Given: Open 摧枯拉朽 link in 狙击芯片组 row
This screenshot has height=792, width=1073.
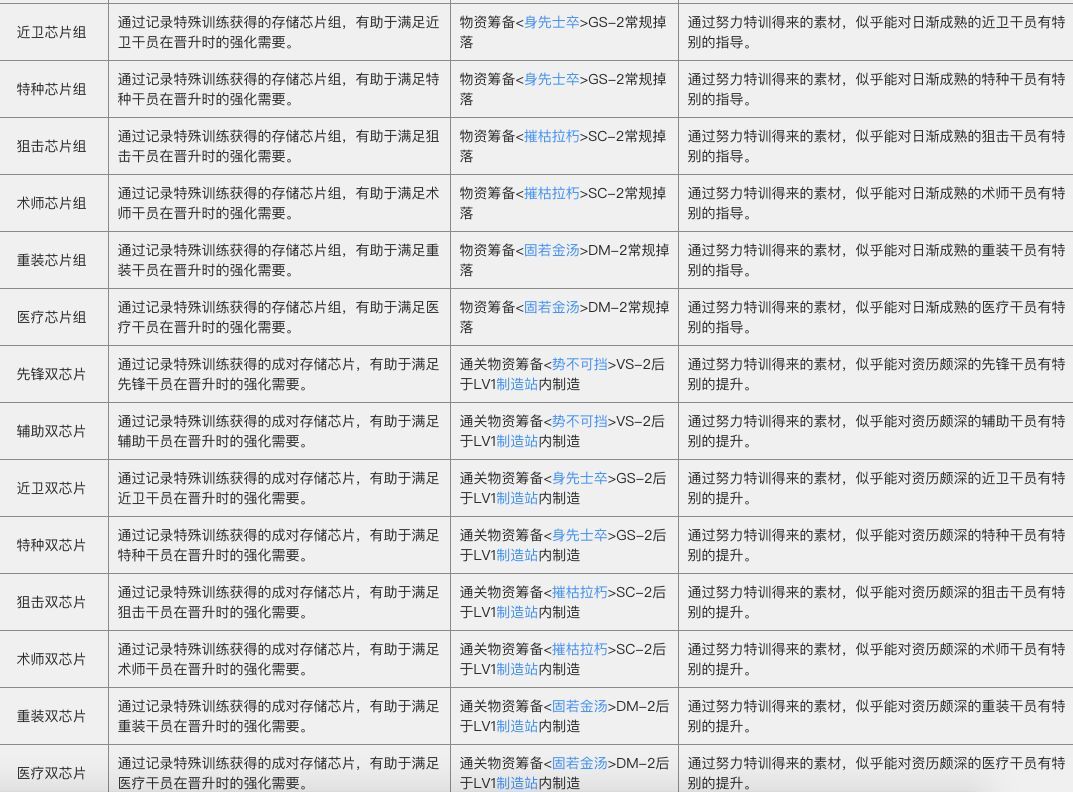Looking at the screenshot, I should pyautogui.click(x=552, y=136).
